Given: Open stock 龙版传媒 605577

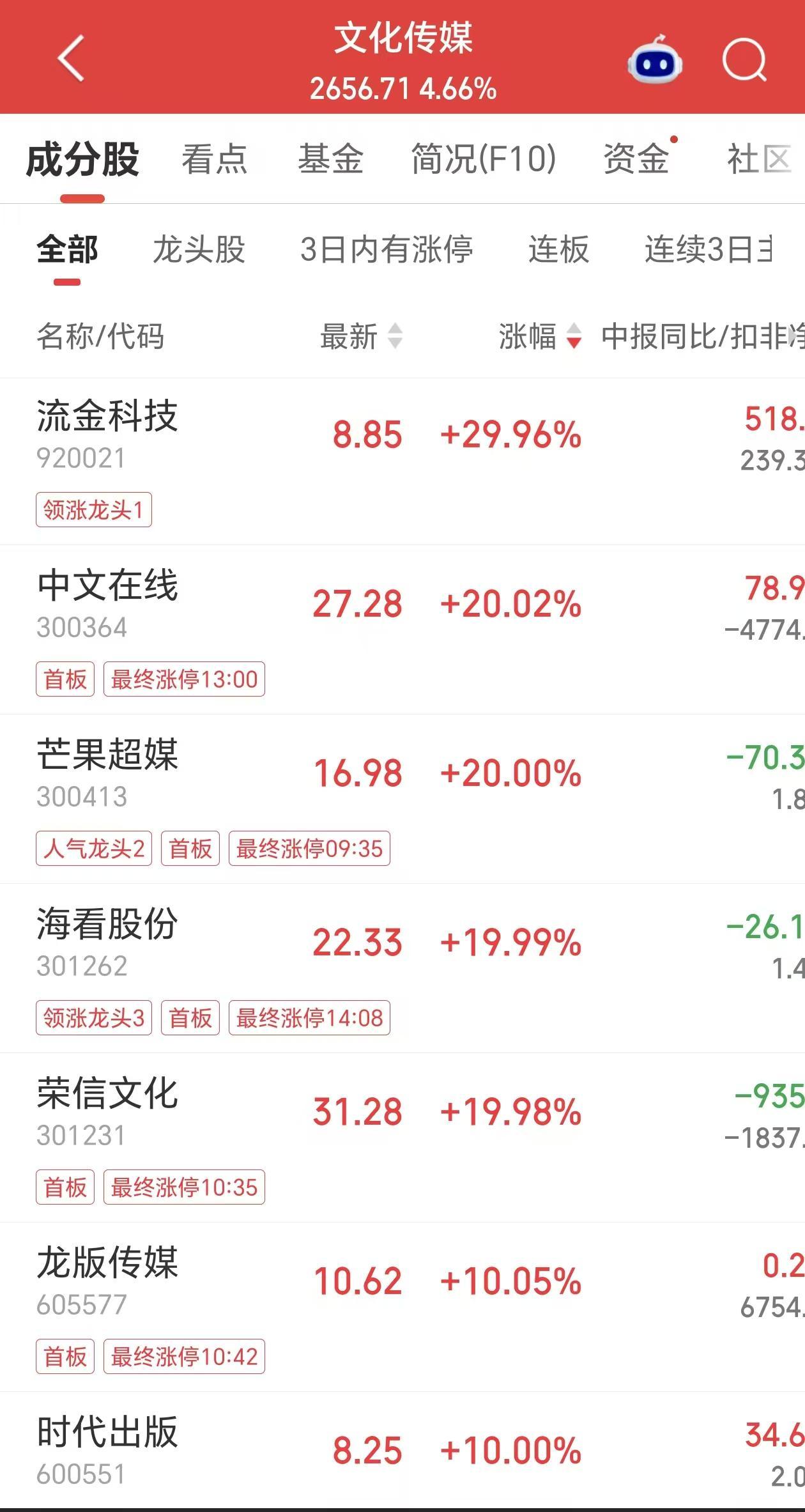Looking at the screenshot, I should click(x=402, y=1308).
